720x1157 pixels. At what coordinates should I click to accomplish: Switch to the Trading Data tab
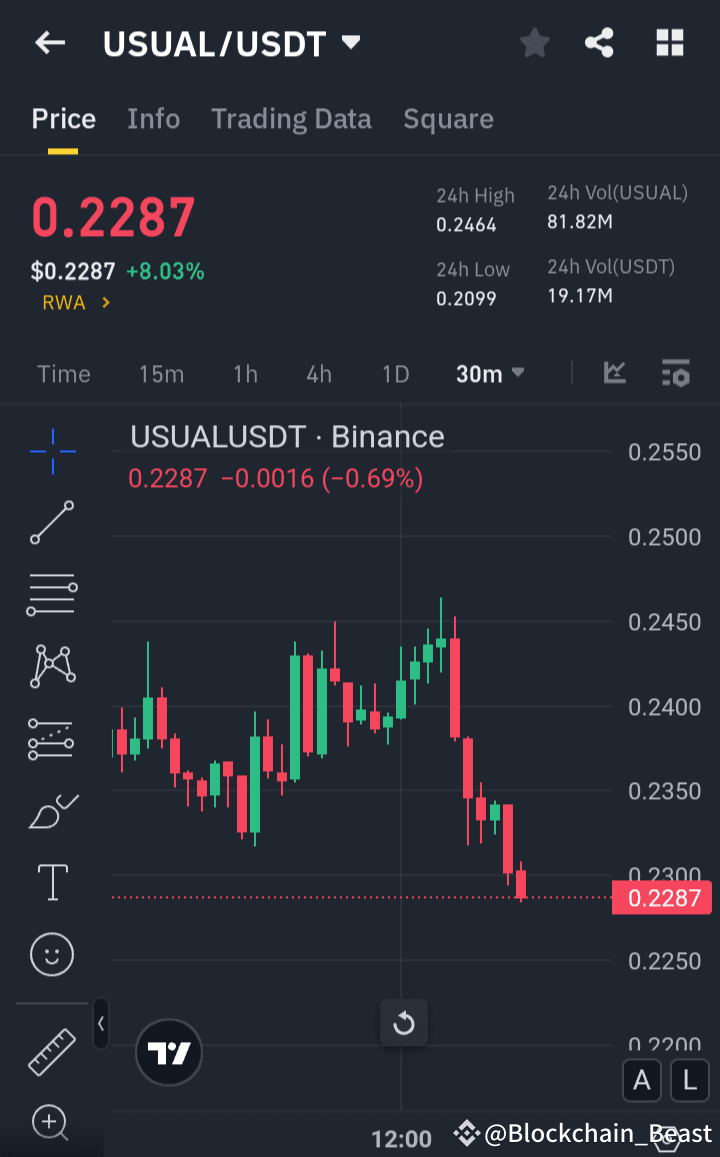291,118
